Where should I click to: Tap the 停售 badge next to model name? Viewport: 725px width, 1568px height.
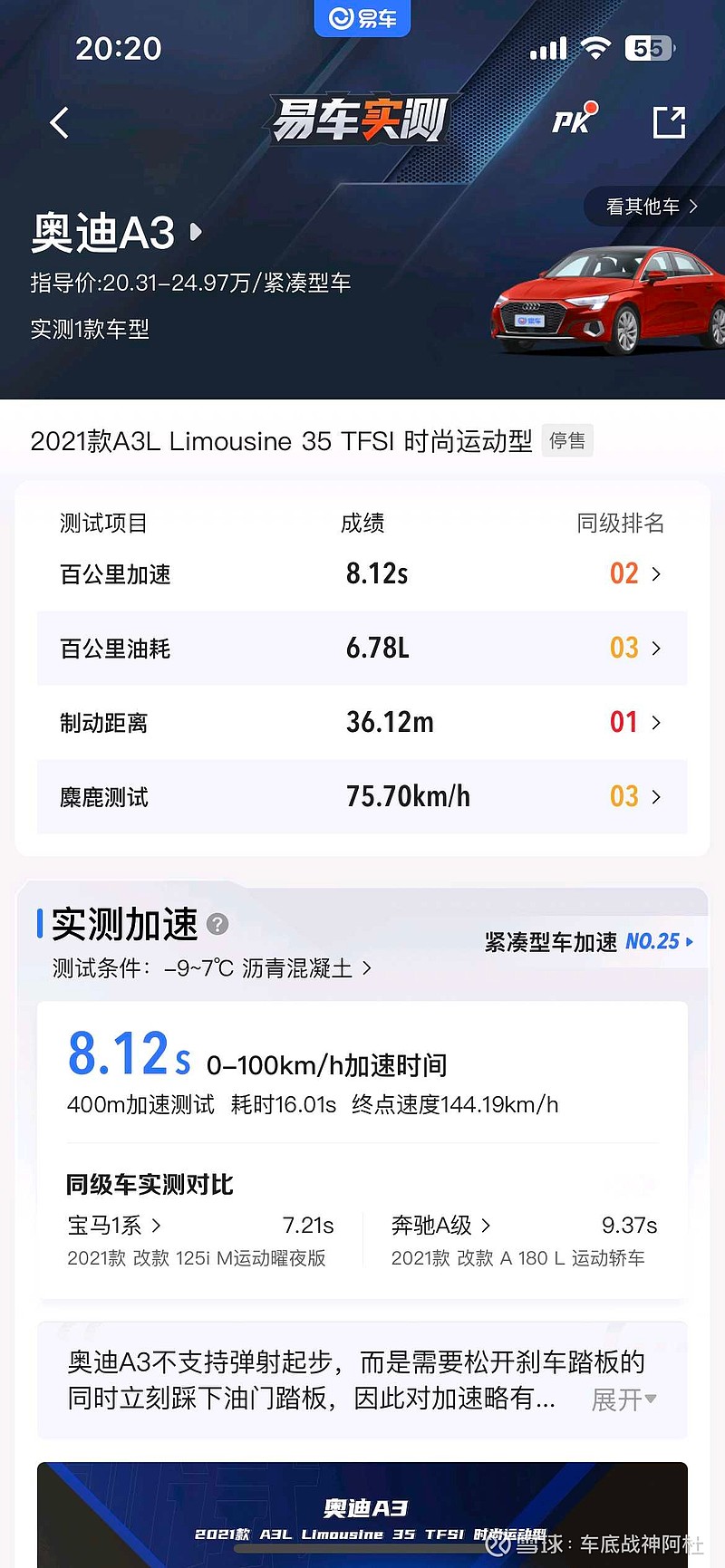[x=567, y=441]
